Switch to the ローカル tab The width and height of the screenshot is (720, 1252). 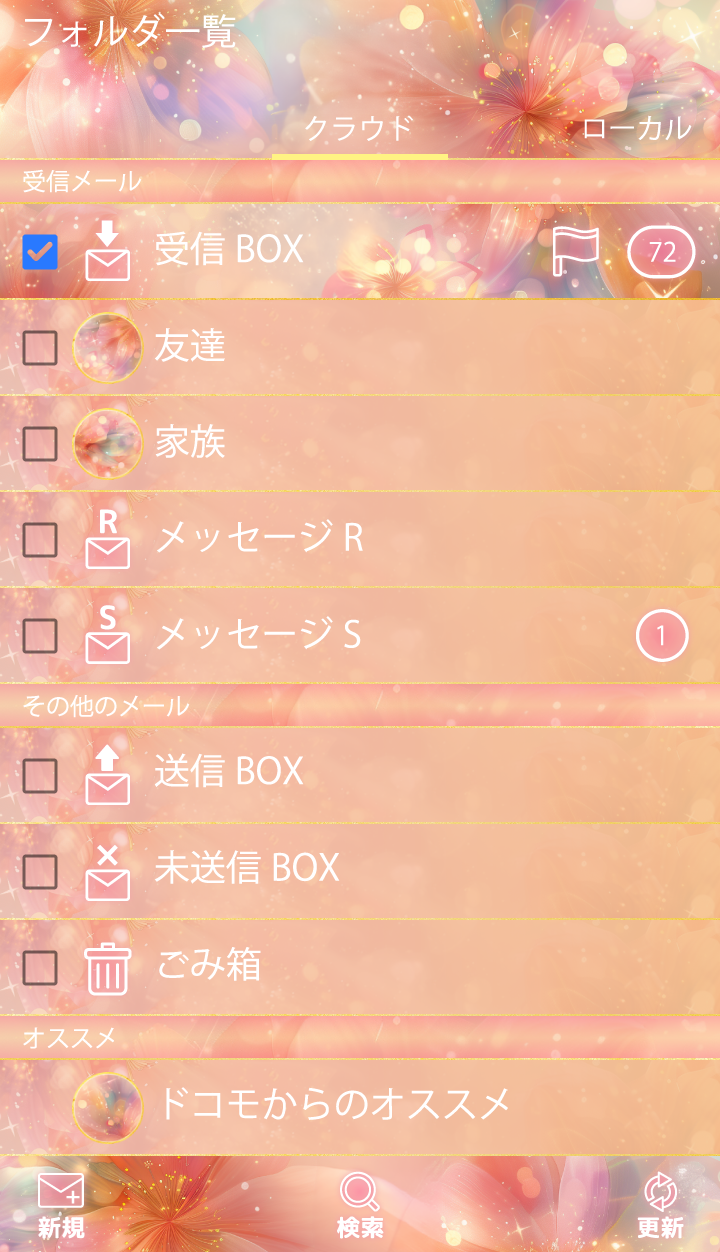pos(635,128)
